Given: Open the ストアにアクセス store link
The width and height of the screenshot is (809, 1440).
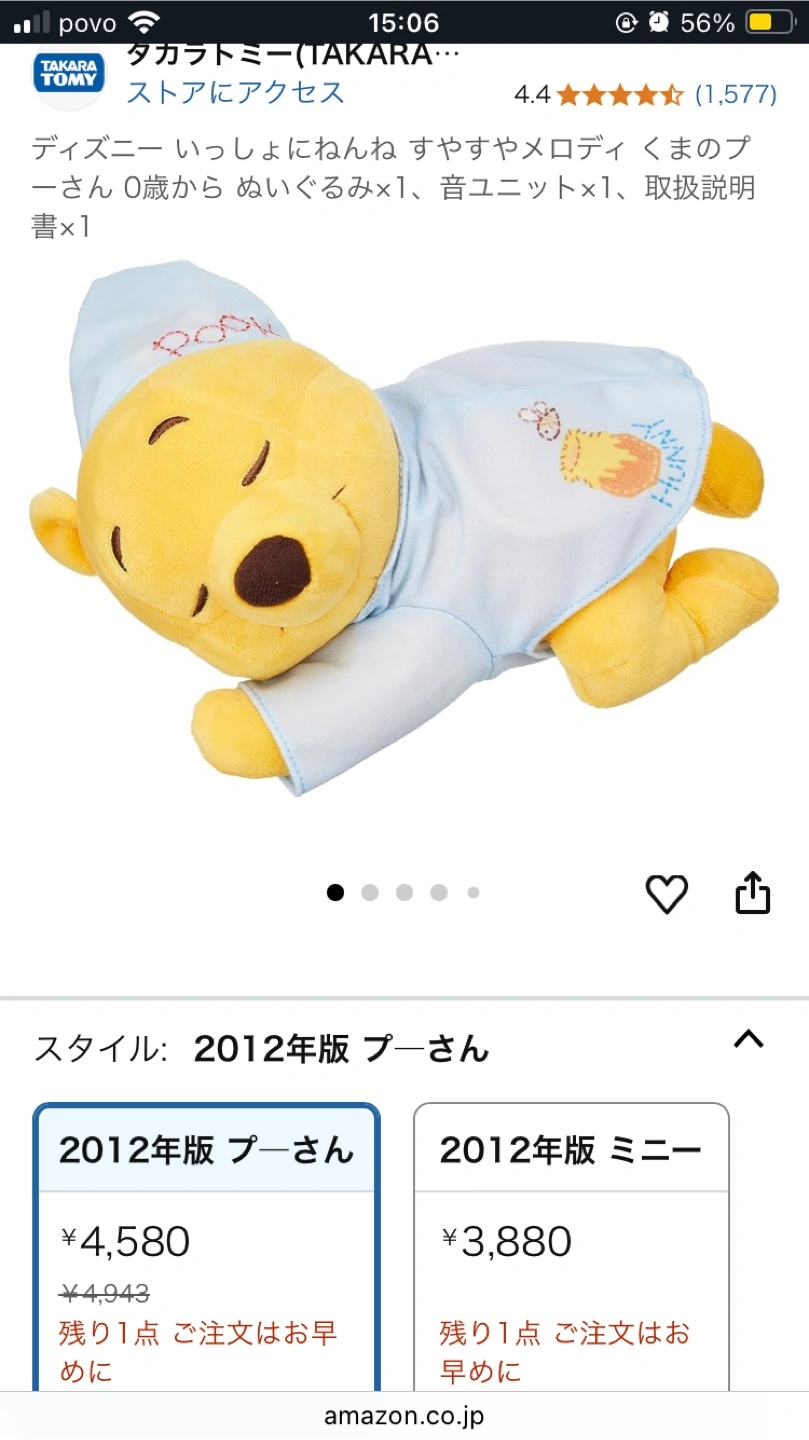Looking at the screenshot, I should (235, 93).
